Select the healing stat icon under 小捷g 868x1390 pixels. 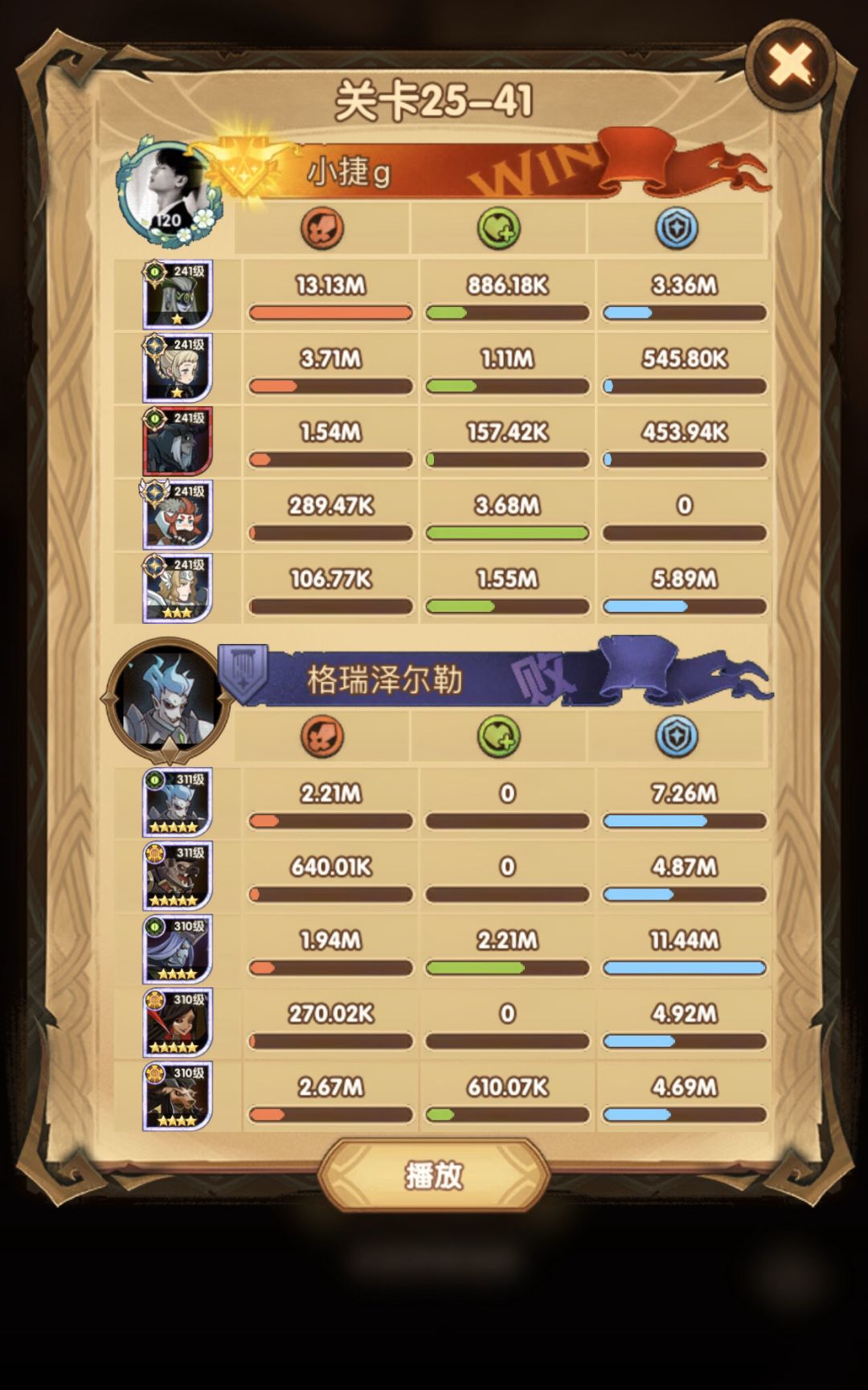point(500,228)
